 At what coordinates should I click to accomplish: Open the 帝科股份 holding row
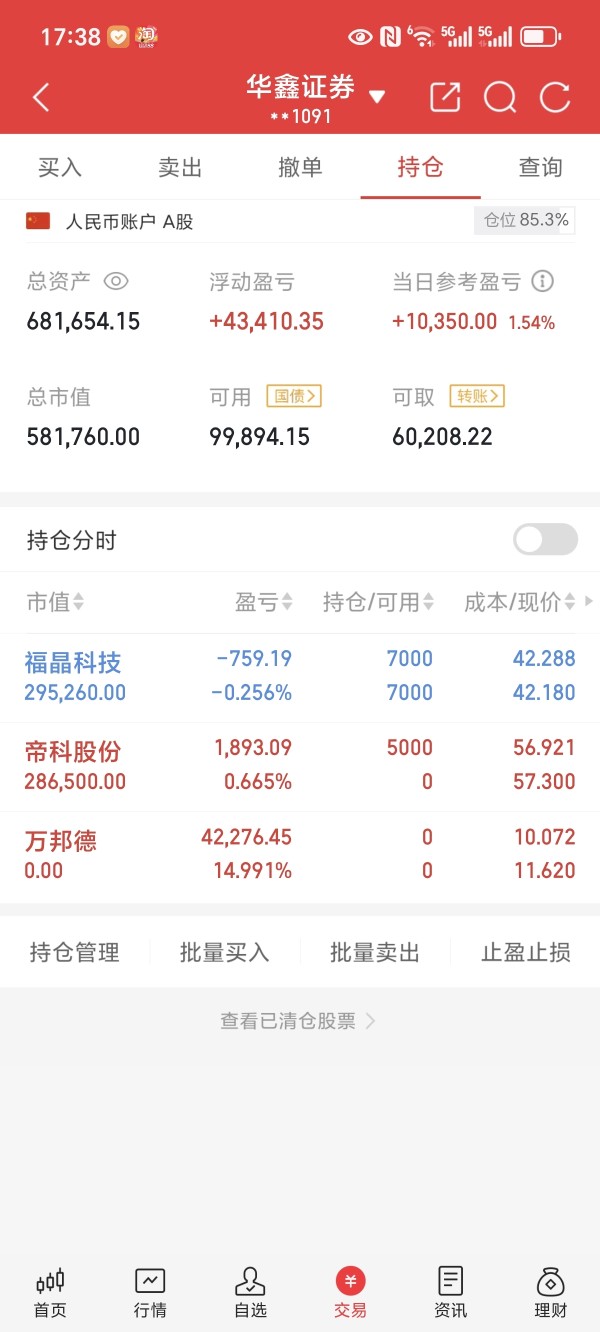pos(300,766)
